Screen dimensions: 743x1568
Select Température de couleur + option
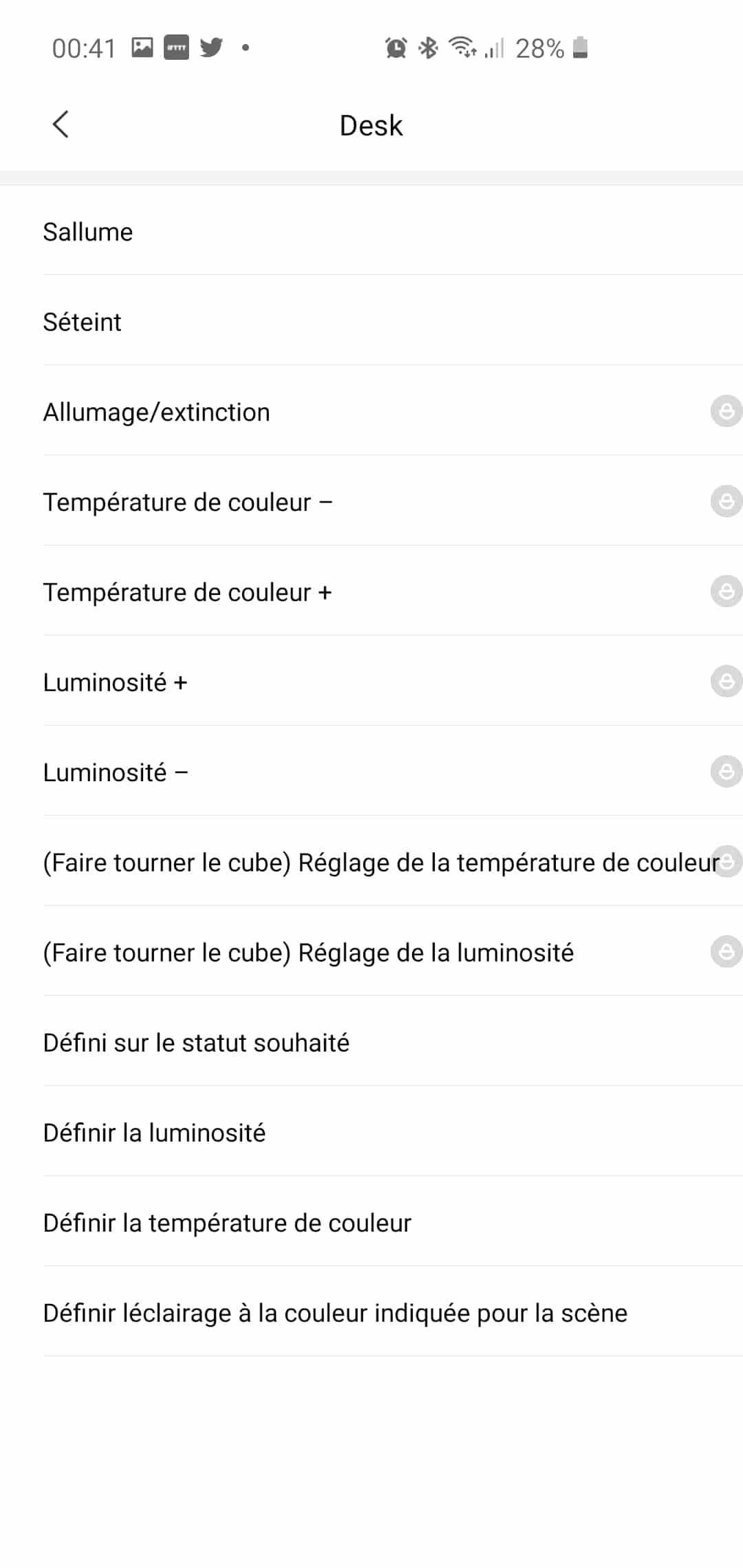pyautogui.click(x=371, y=592)
